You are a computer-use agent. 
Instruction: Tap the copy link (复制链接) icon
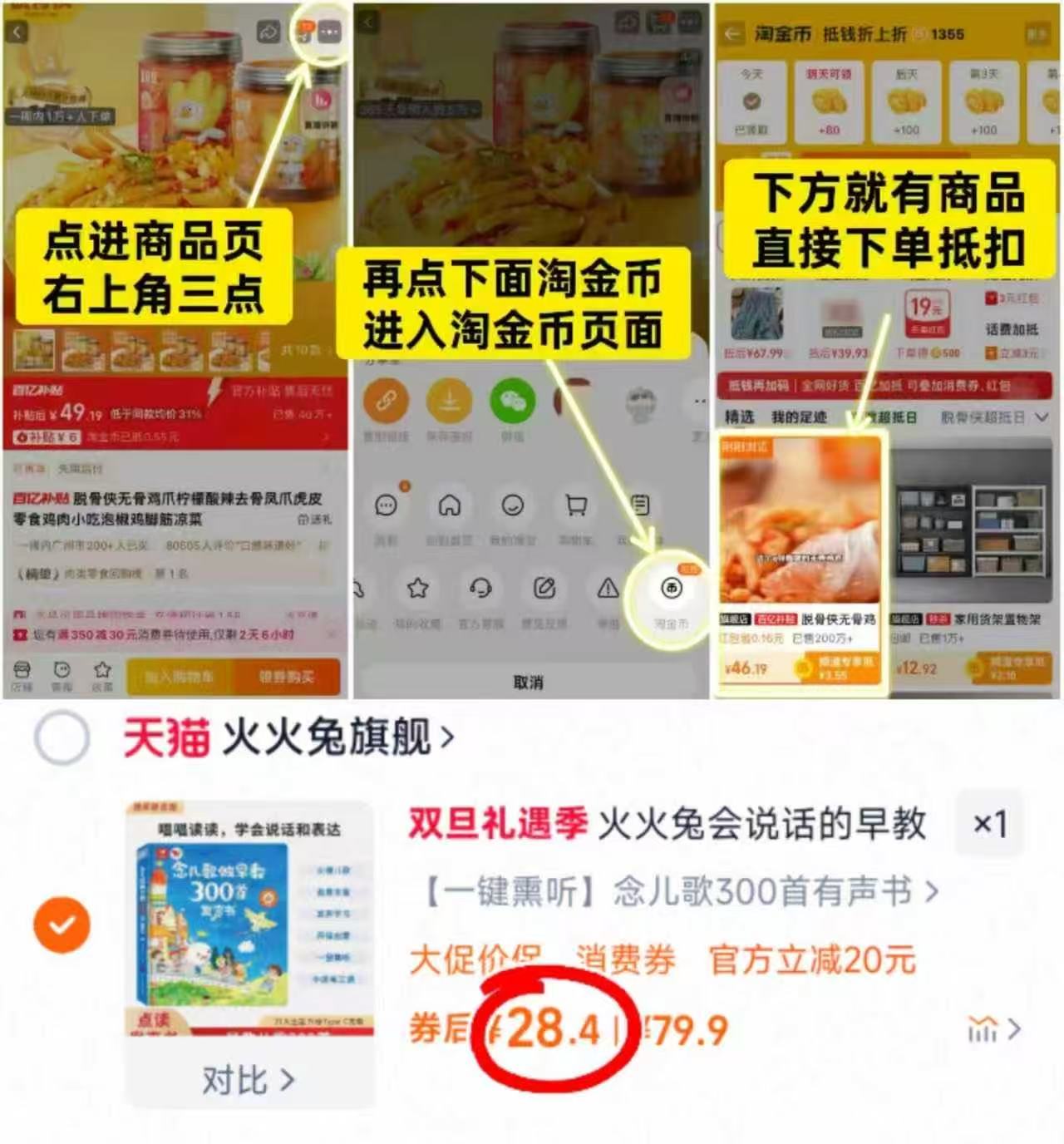tap(387, 400)
